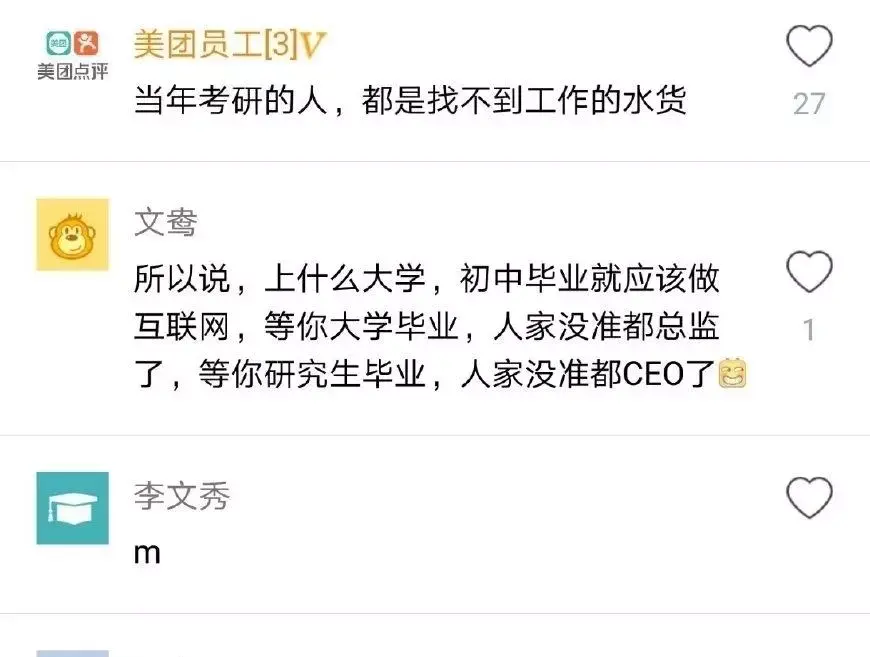
Task: Open 文鸯's monkey avatar profile
Action: coord(72,234)
